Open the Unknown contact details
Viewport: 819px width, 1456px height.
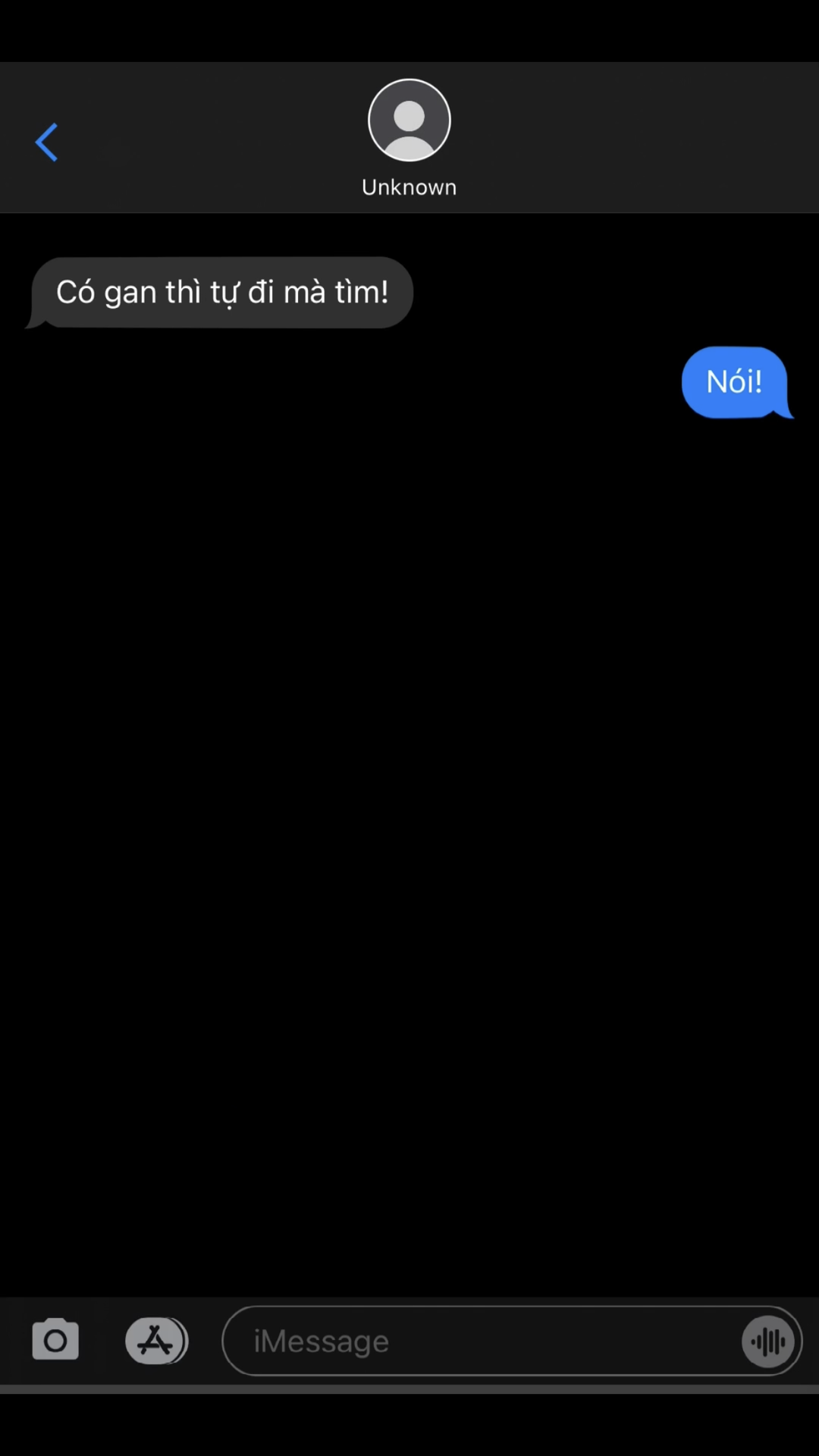click(409, 139)
